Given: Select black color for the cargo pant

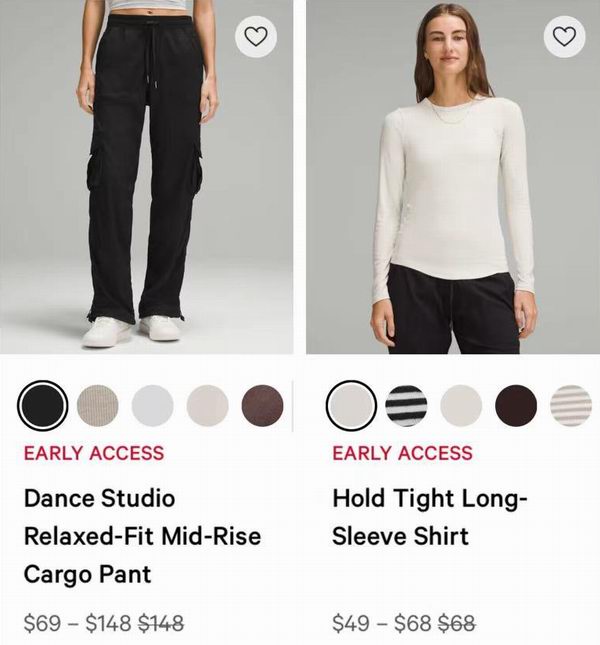Looking at the screenshot, I should [43, 406].
